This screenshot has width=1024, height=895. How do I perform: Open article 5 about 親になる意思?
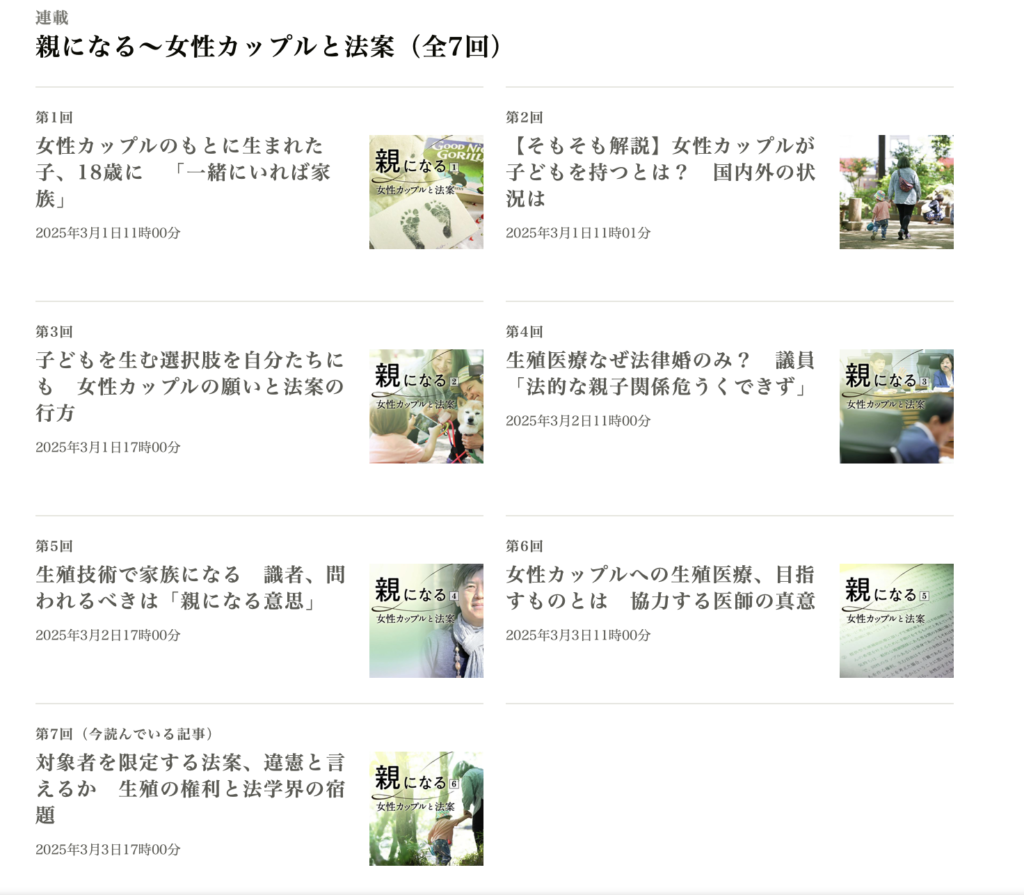point(190,588)
